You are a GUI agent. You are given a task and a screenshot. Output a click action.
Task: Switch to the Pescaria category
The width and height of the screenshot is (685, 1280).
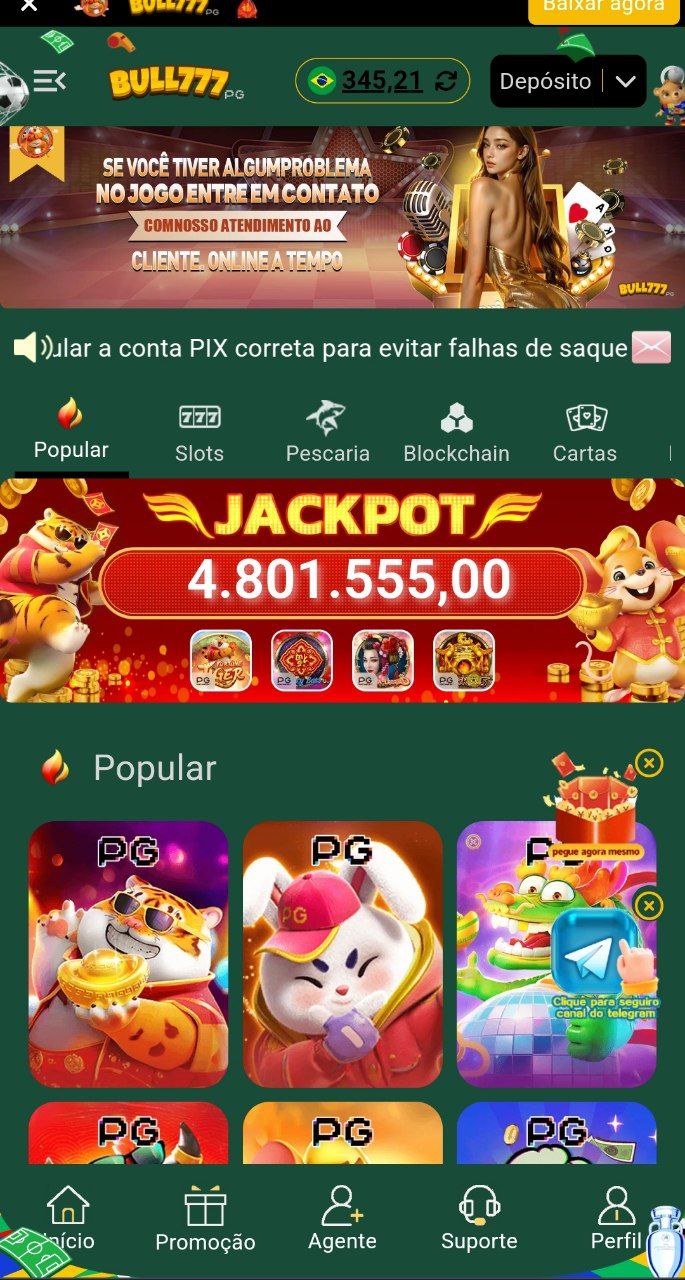327,432
